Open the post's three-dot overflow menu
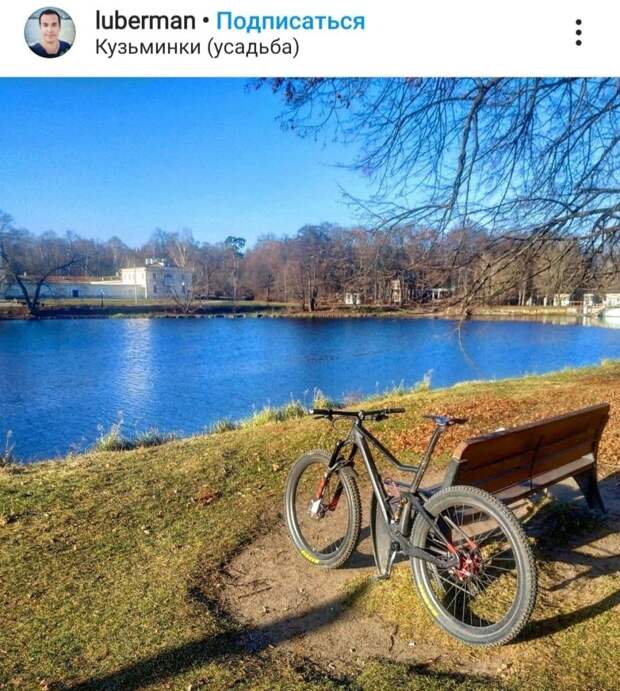Viewport: 620px width, 691px height. click(x=578, y=33)
